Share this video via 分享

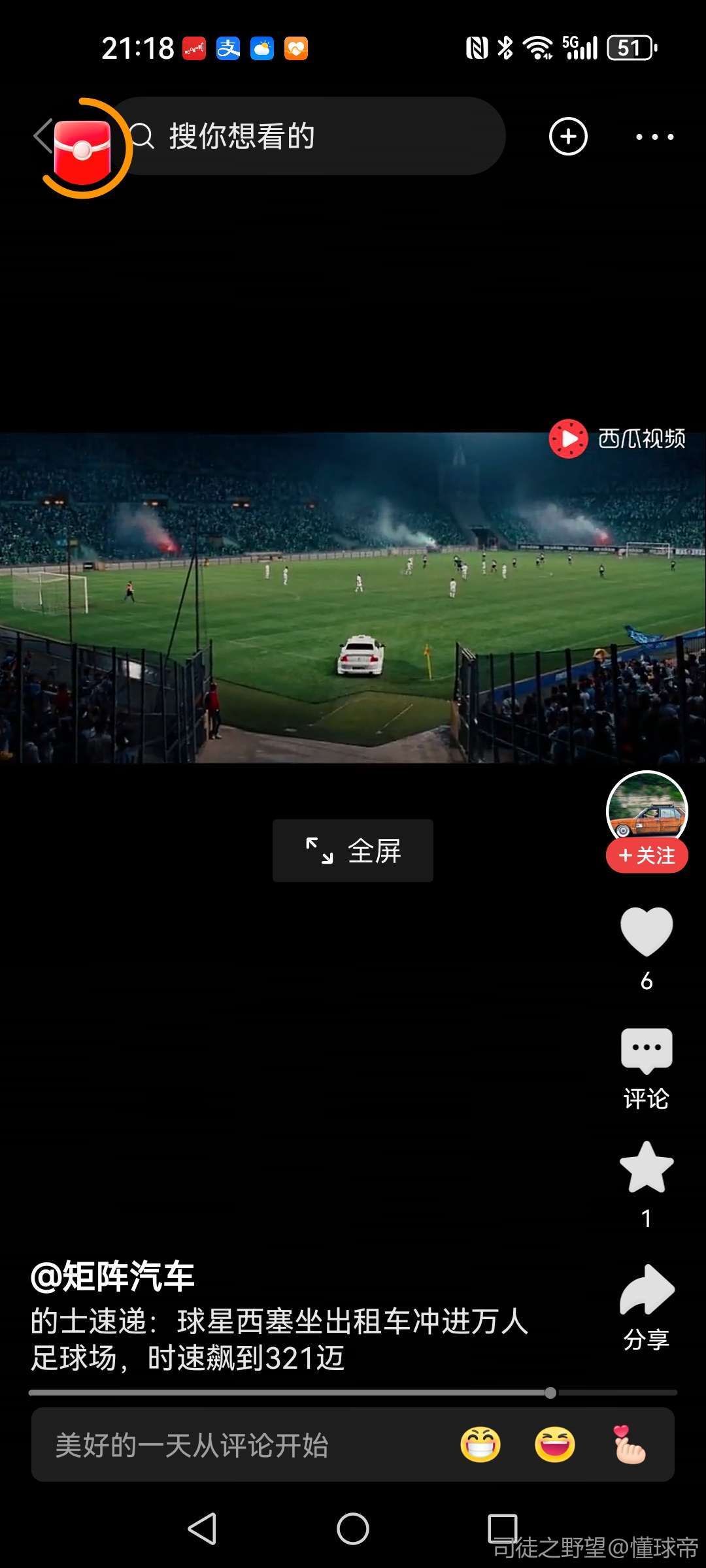click(647, 1290)
